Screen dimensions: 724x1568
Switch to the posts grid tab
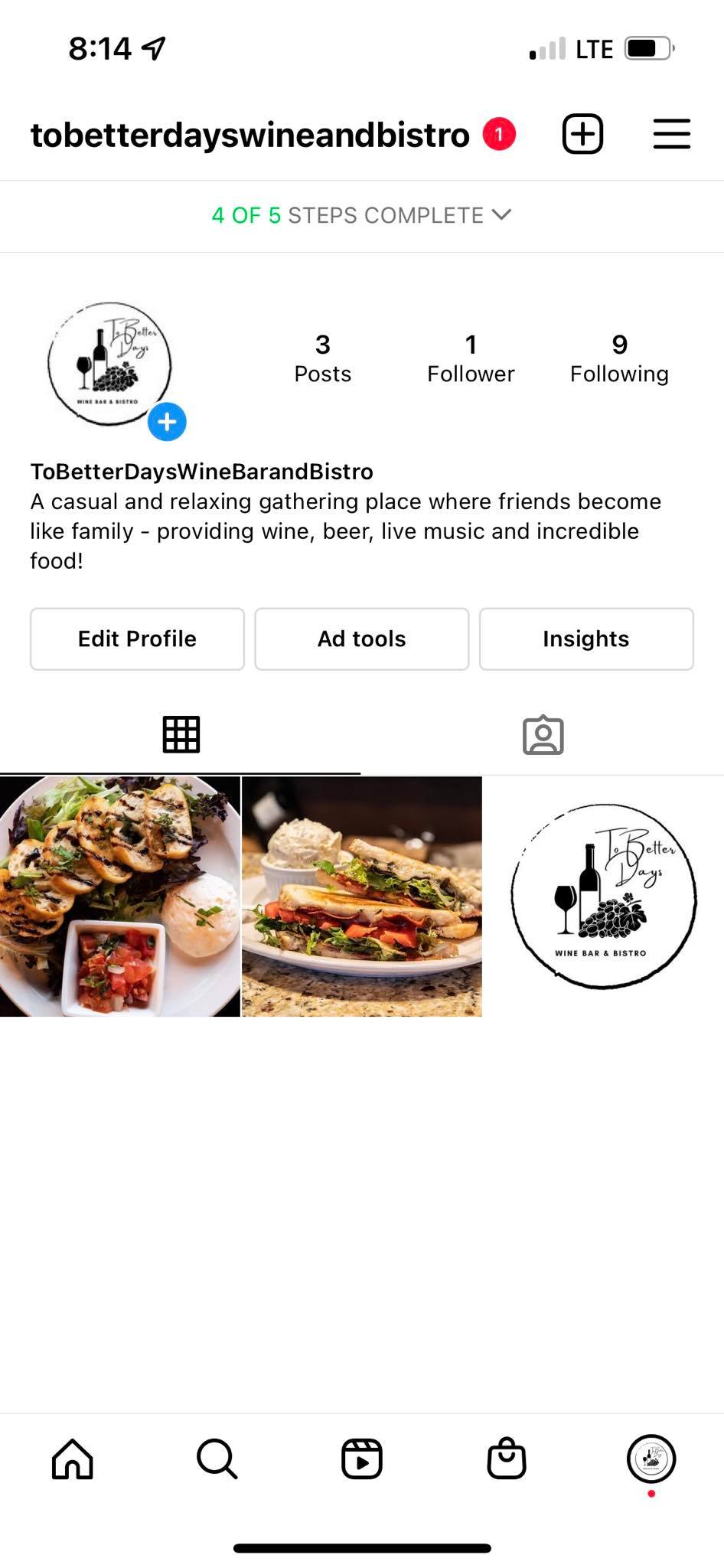tap(181, 735)
